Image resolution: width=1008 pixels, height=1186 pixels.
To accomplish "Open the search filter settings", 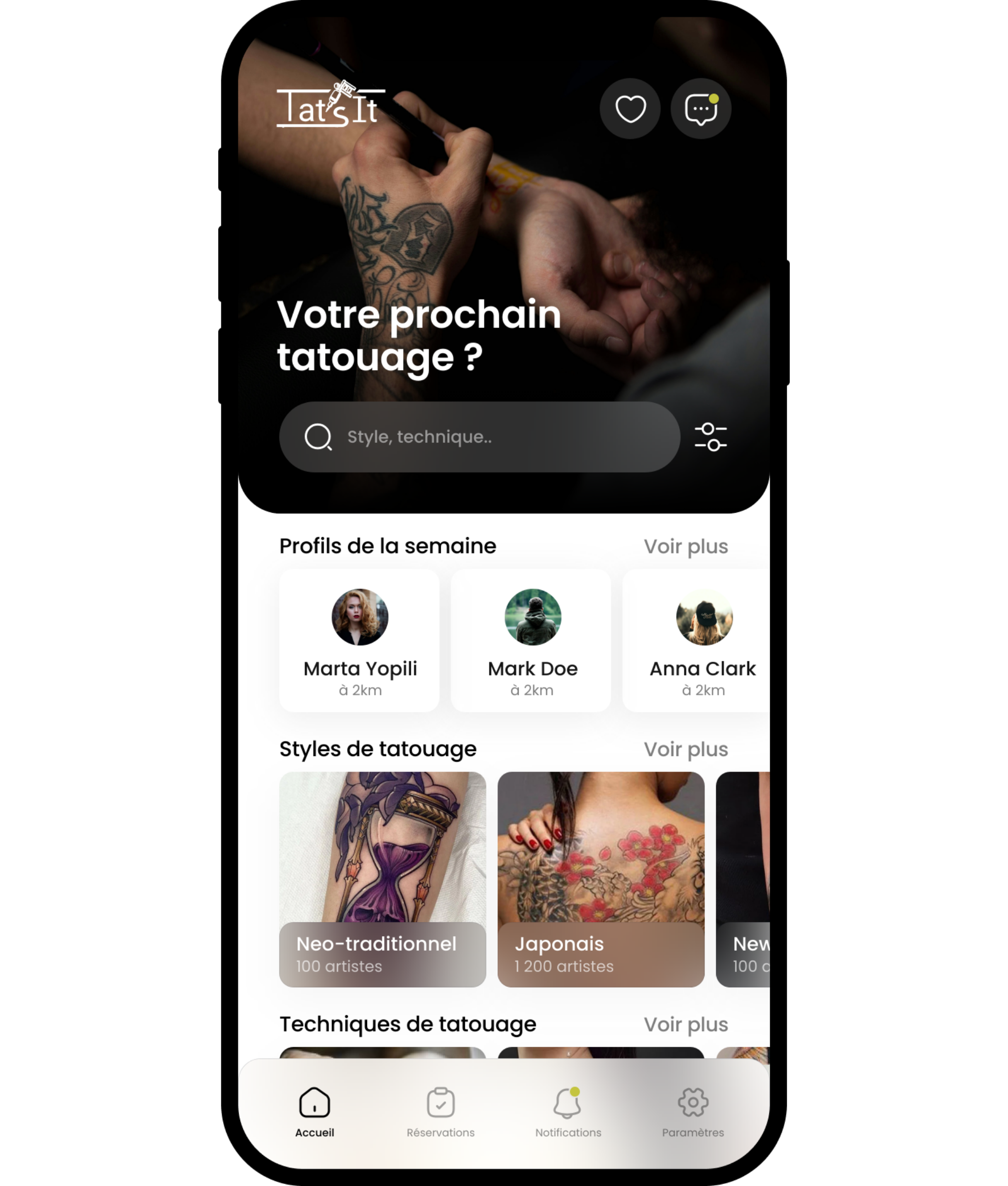I will pos(710,437).
